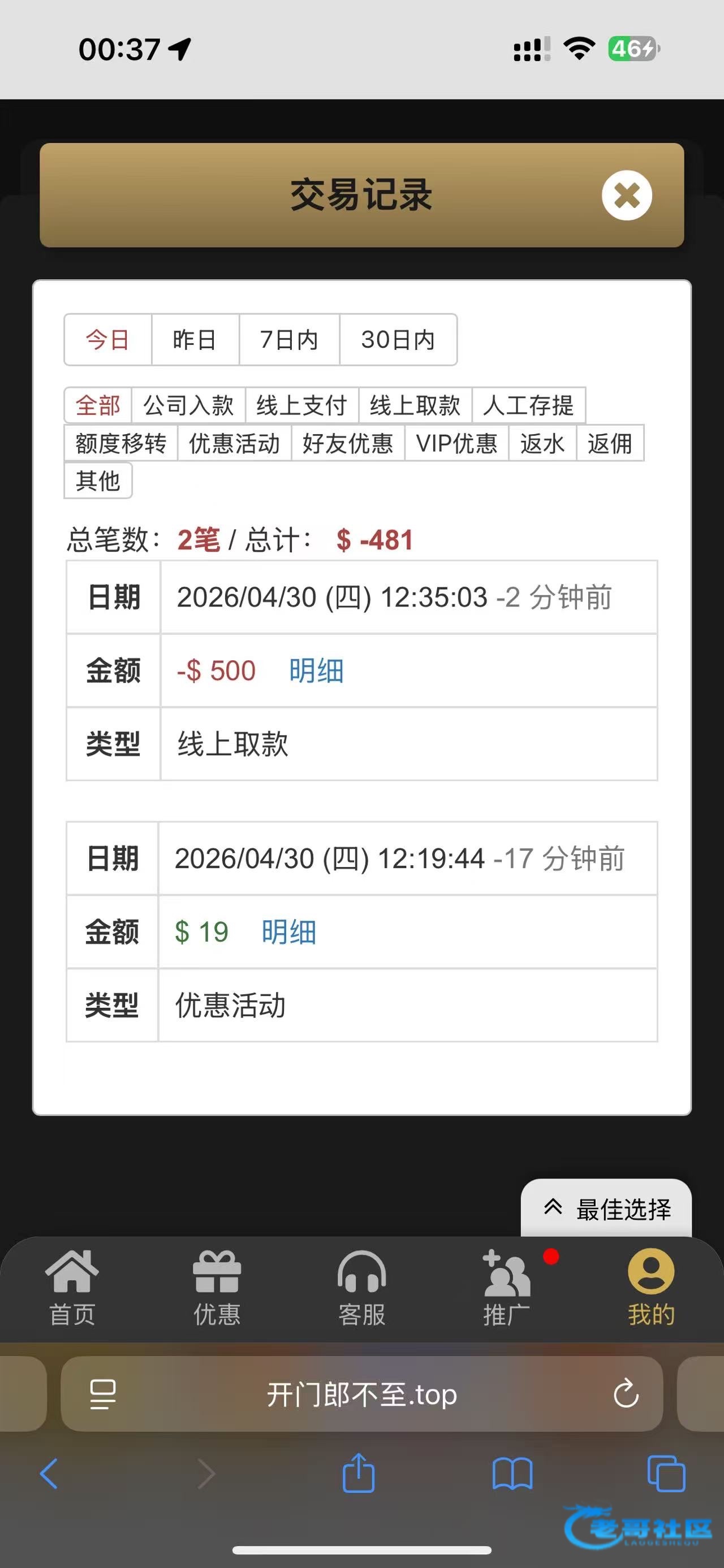
Task: Filter records by 额度移转
Action: [120, 443]
